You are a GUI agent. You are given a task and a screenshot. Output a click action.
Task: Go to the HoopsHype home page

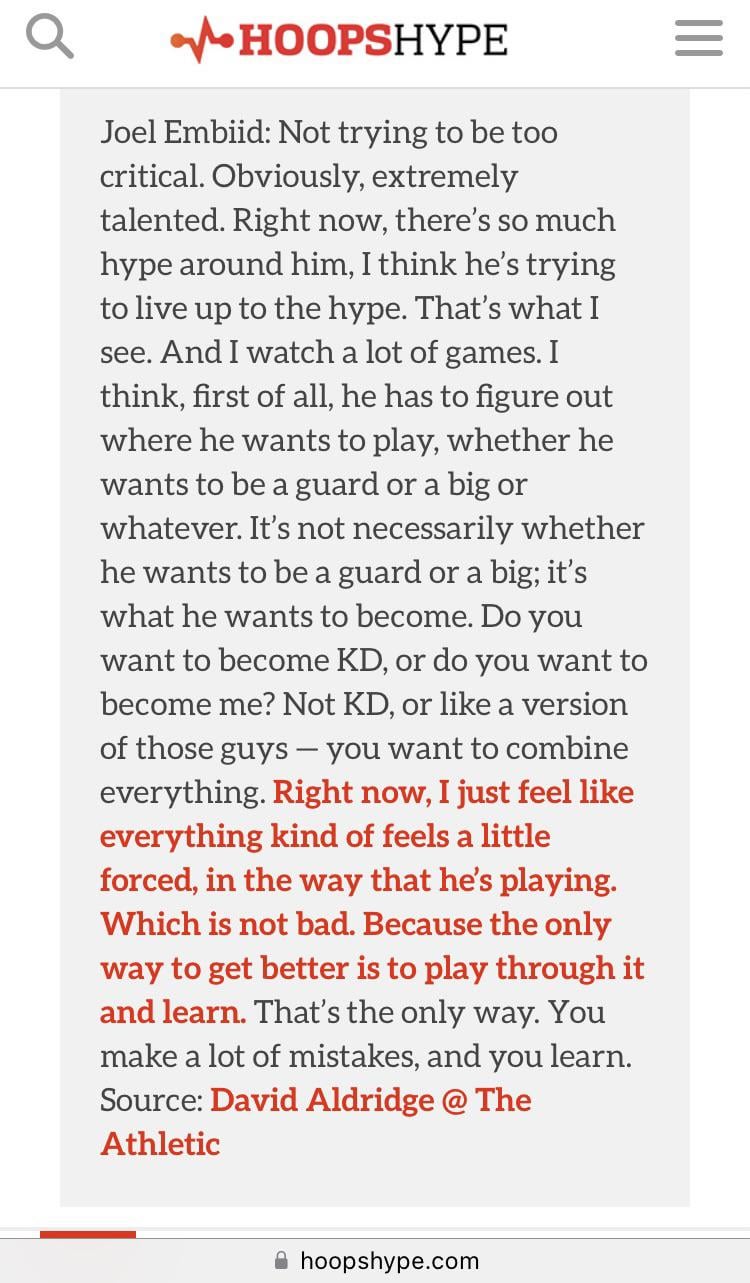340,40
